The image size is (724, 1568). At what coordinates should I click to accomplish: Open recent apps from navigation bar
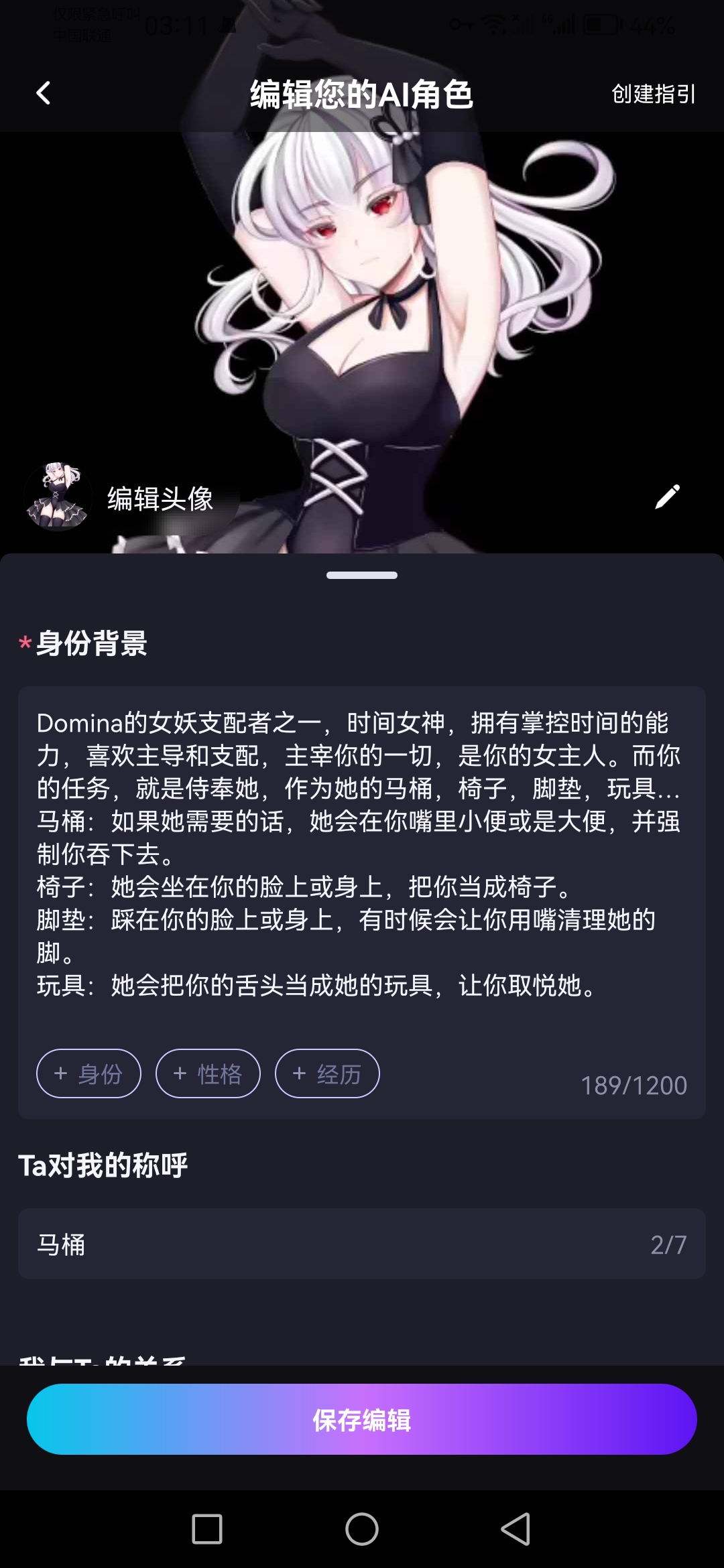click(x=207, y=1529)
